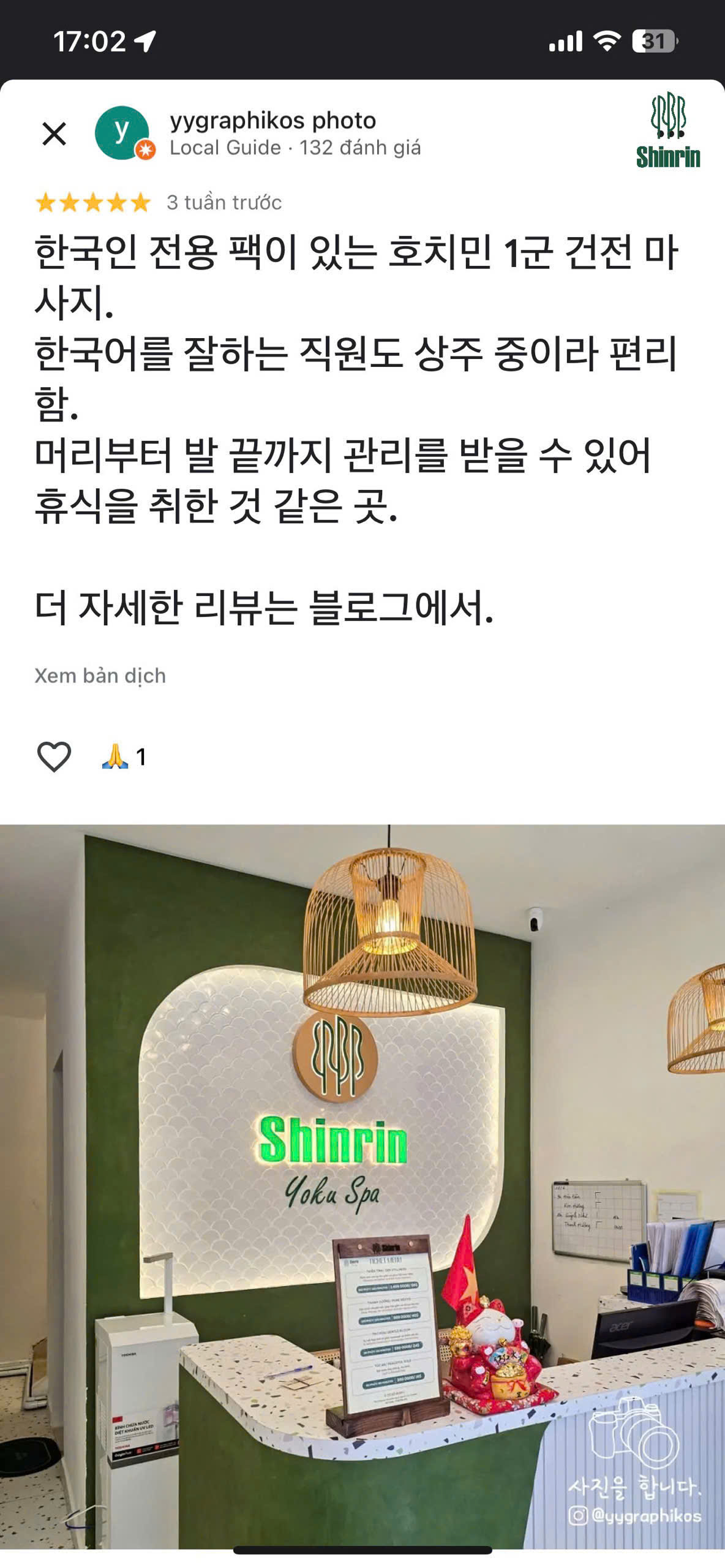Viewport: 725px width, 1568px height.
Task: Tap Xem bản dịch to translate review
Action: click(x=100, y=676)
